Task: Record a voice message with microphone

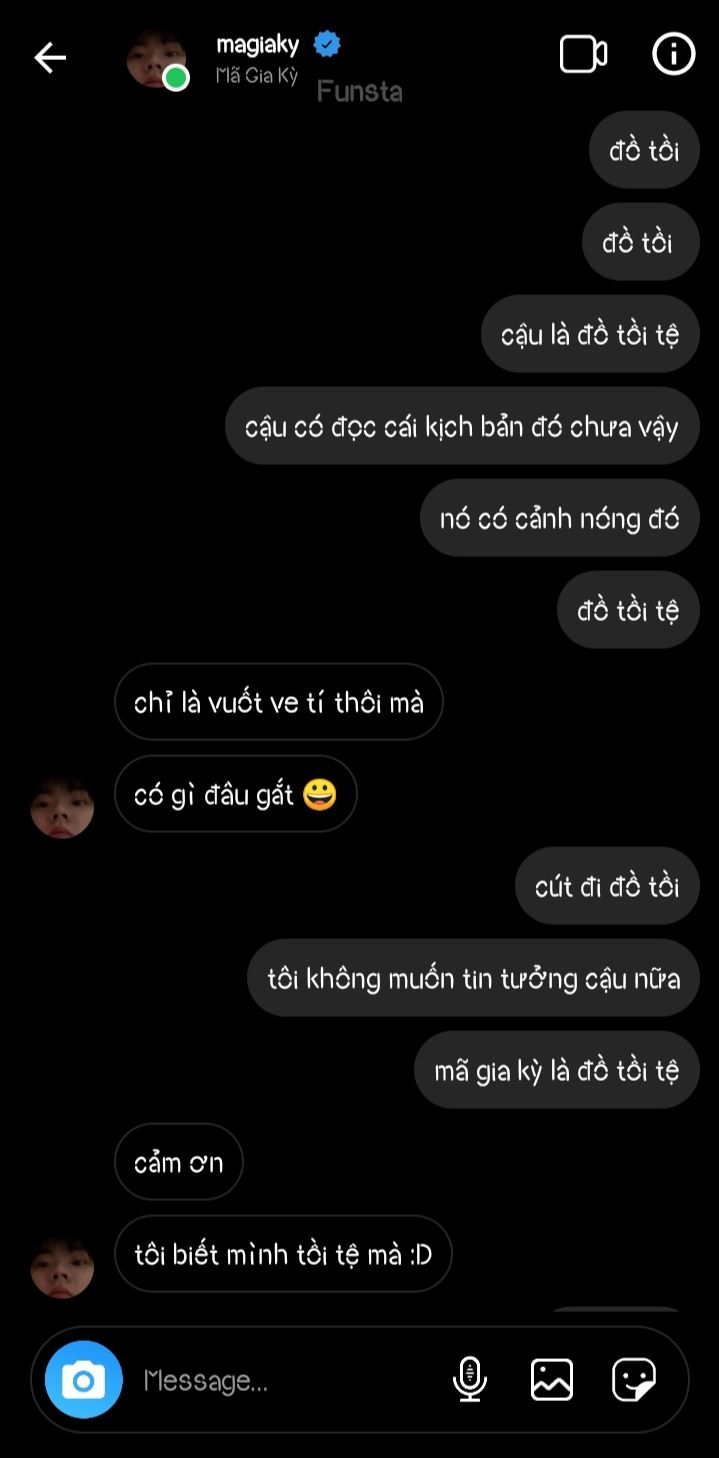Action: click(469, 1380)
